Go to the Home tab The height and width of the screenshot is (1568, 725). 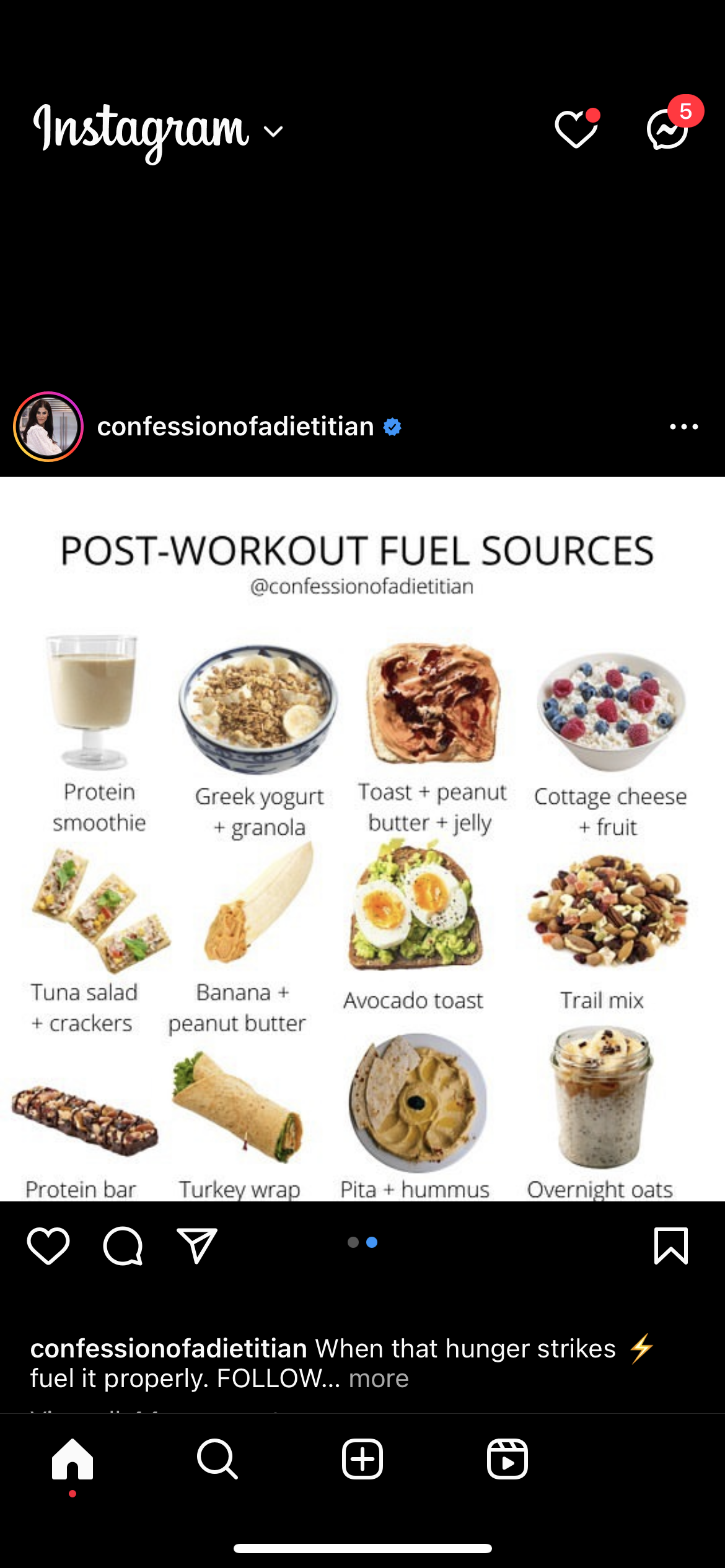point(72,1459)
